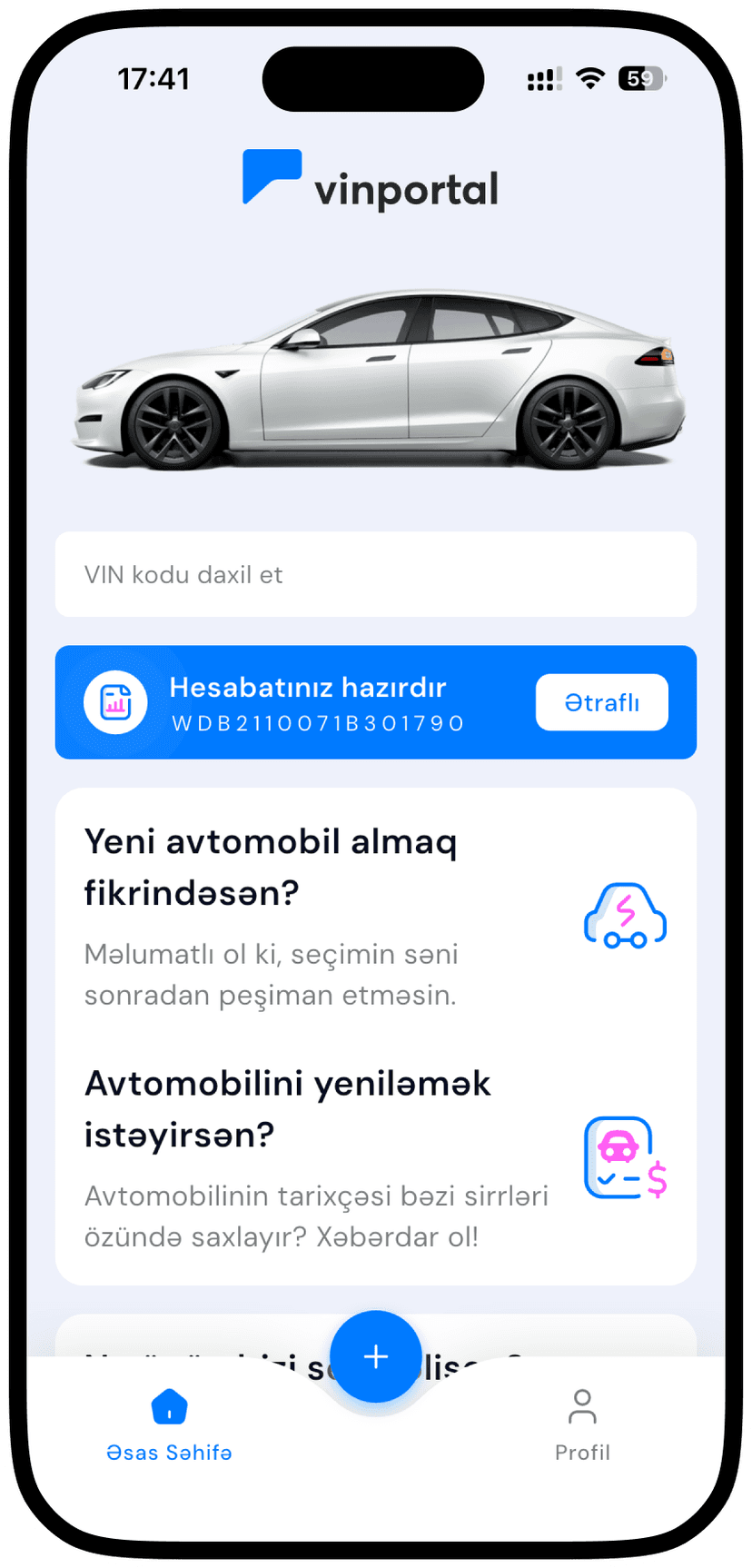
Task: Switch to the Profil tab
Action: tap(582, 1424)
